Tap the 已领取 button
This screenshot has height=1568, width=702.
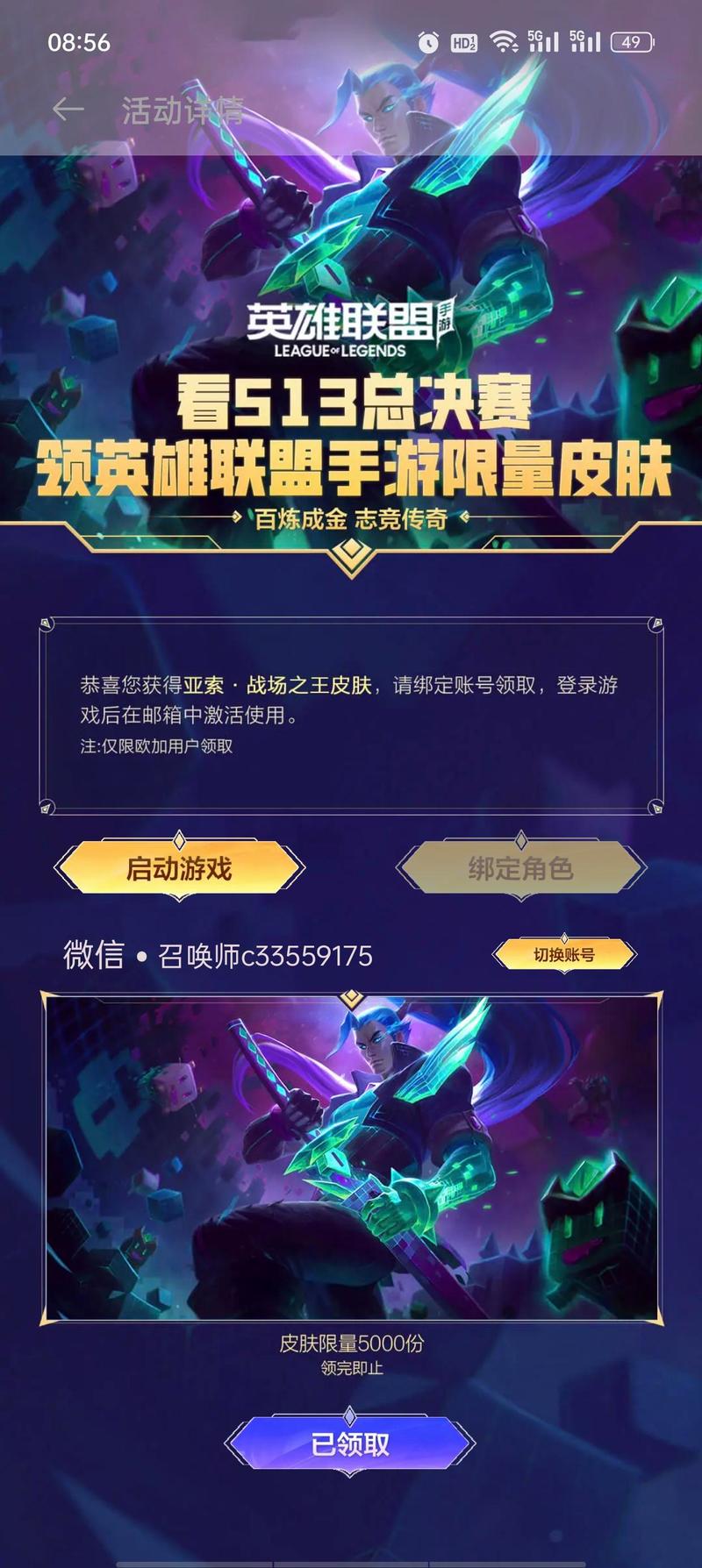coord(350,1443)
